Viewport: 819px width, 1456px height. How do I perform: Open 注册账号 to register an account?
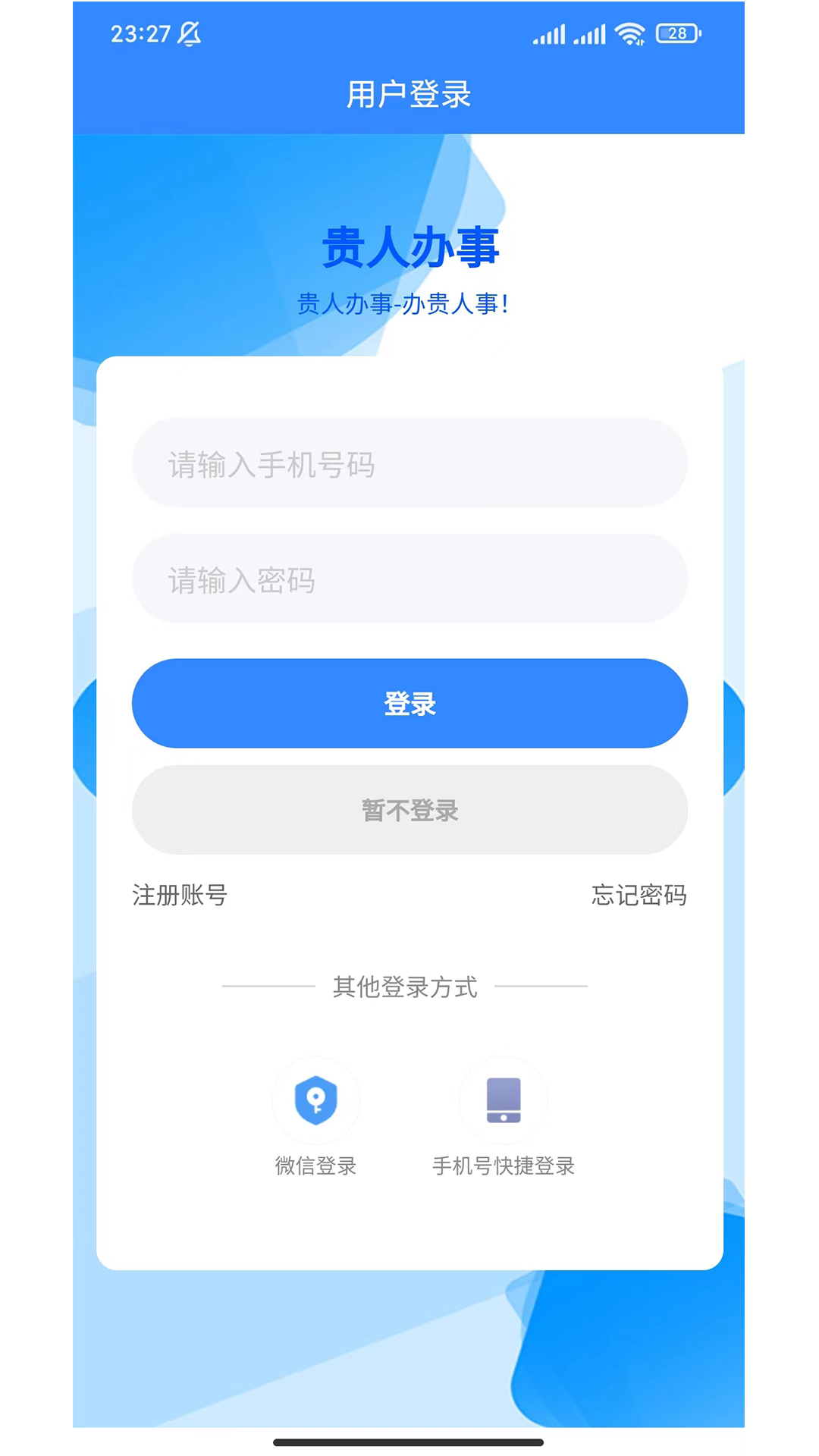tap(179, 896)
